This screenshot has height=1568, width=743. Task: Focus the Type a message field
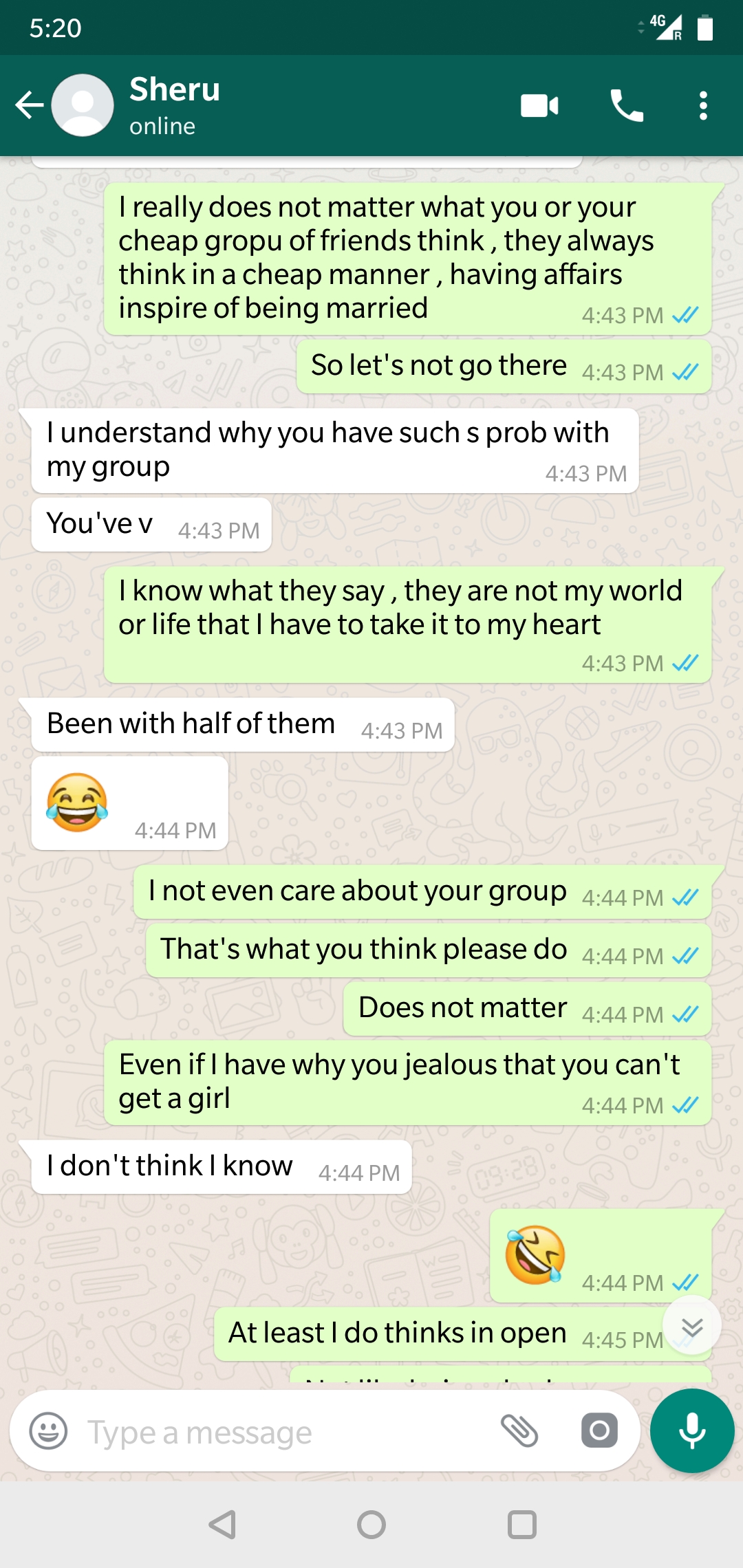coord(275,1432)
